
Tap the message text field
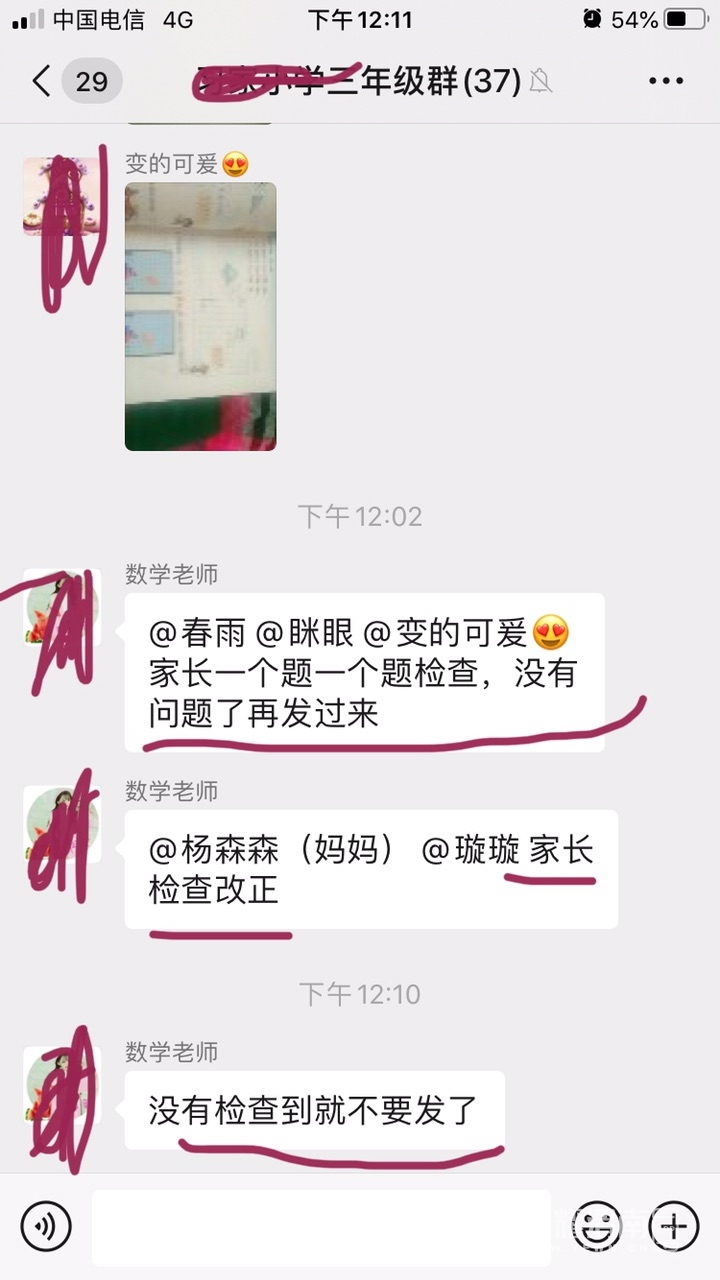coord(320,1226)
